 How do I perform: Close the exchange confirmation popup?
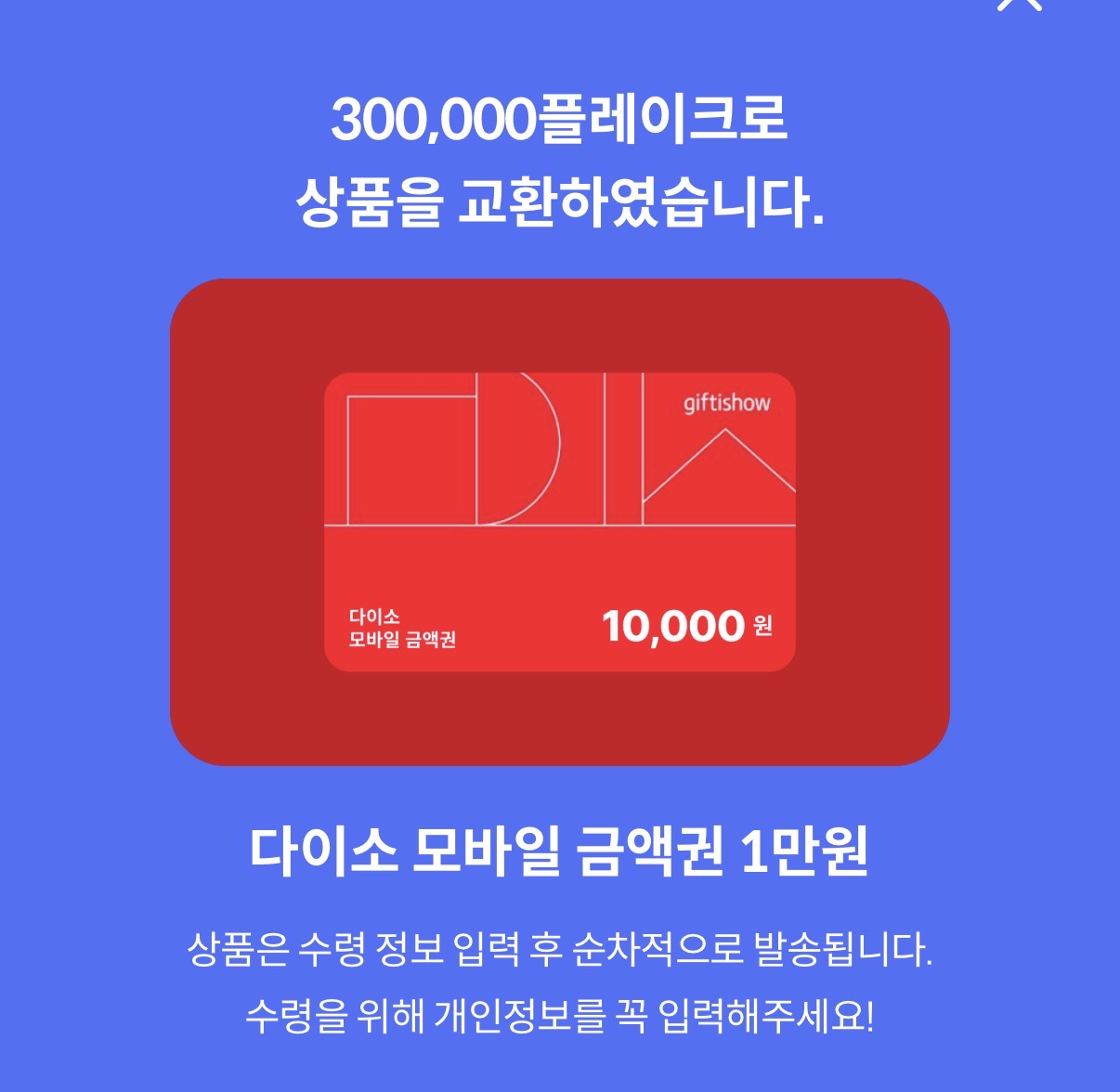(x=1020, y=4)
